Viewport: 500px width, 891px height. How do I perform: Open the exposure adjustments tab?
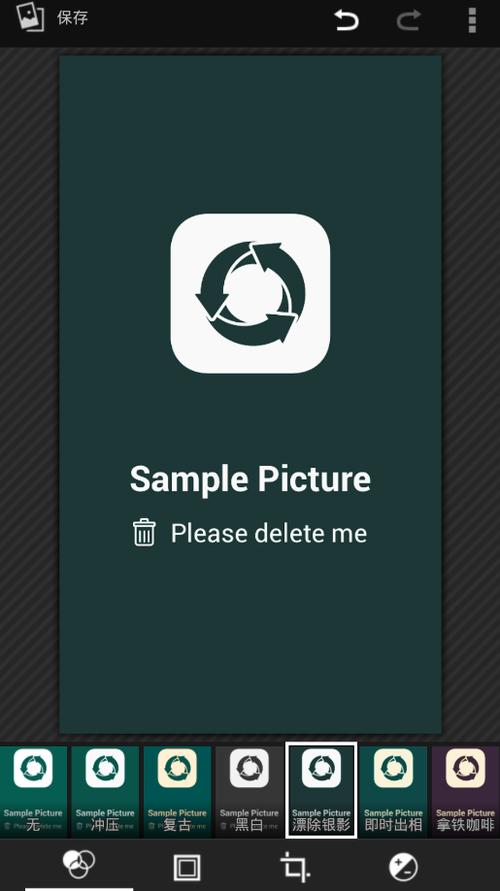point(403,865)
